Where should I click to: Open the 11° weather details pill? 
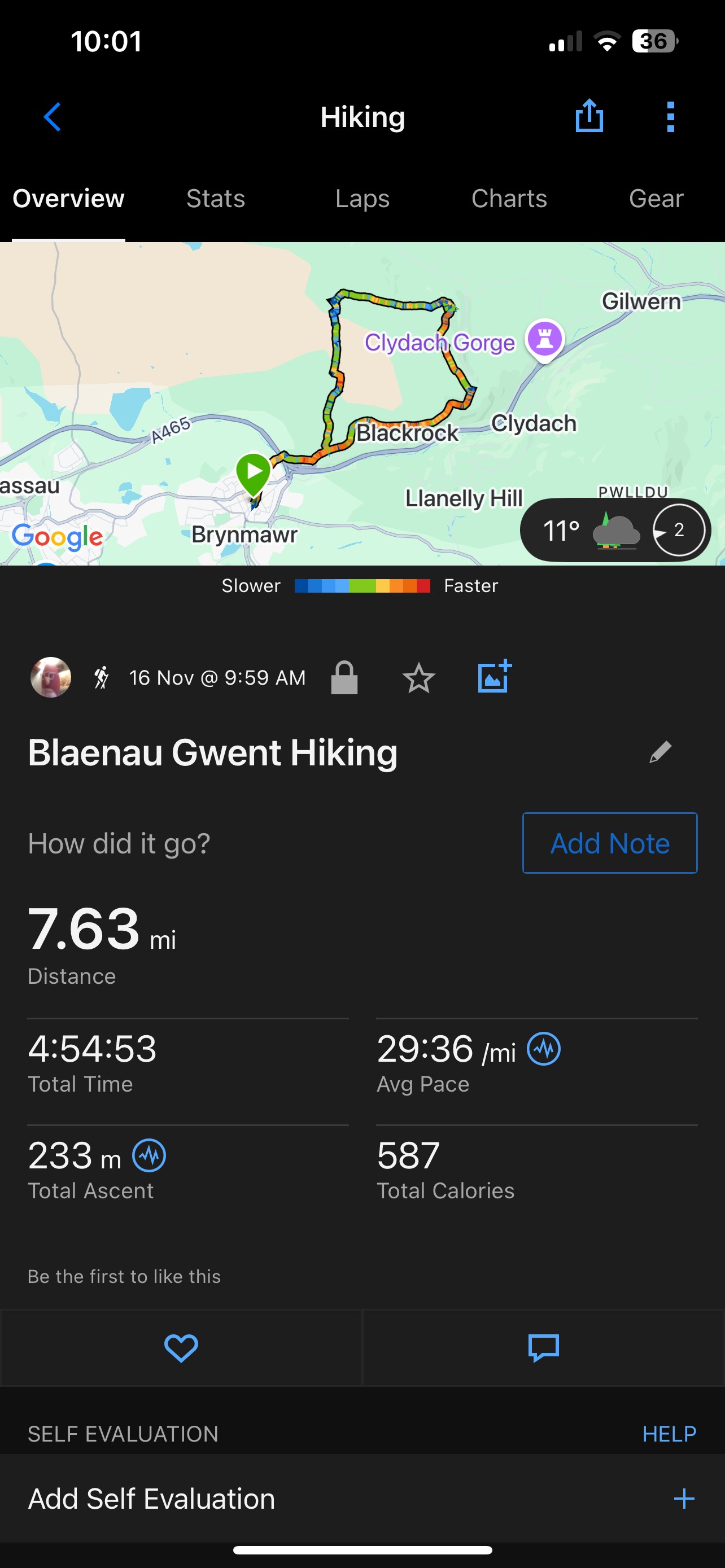(615, 529)
